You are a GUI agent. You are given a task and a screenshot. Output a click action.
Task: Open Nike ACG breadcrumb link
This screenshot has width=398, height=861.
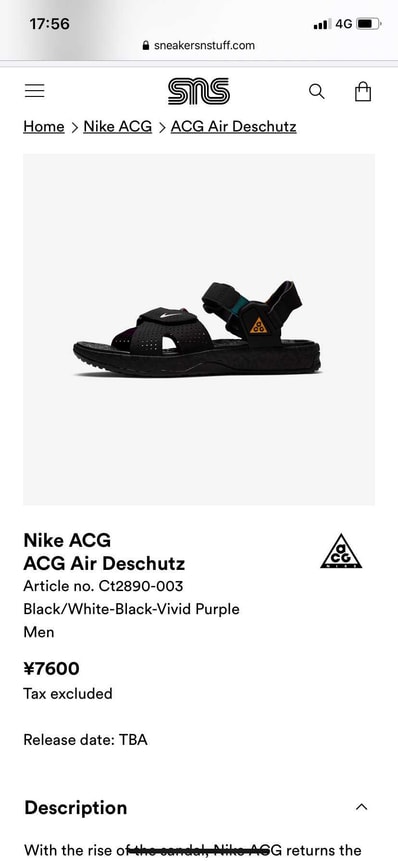click(117, 126)
